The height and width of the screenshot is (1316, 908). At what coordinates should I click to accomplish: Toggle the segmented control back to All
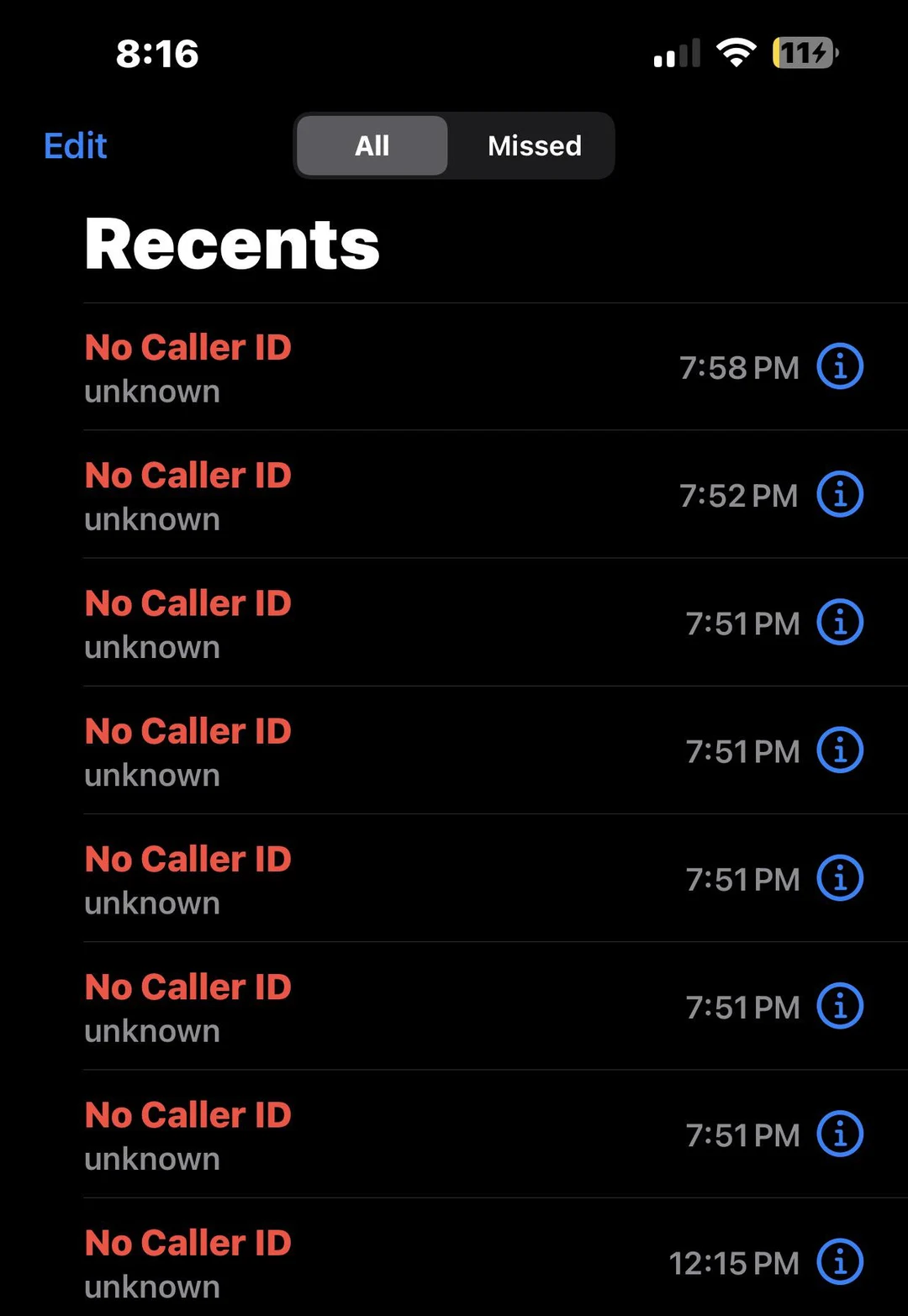(371, 145)
